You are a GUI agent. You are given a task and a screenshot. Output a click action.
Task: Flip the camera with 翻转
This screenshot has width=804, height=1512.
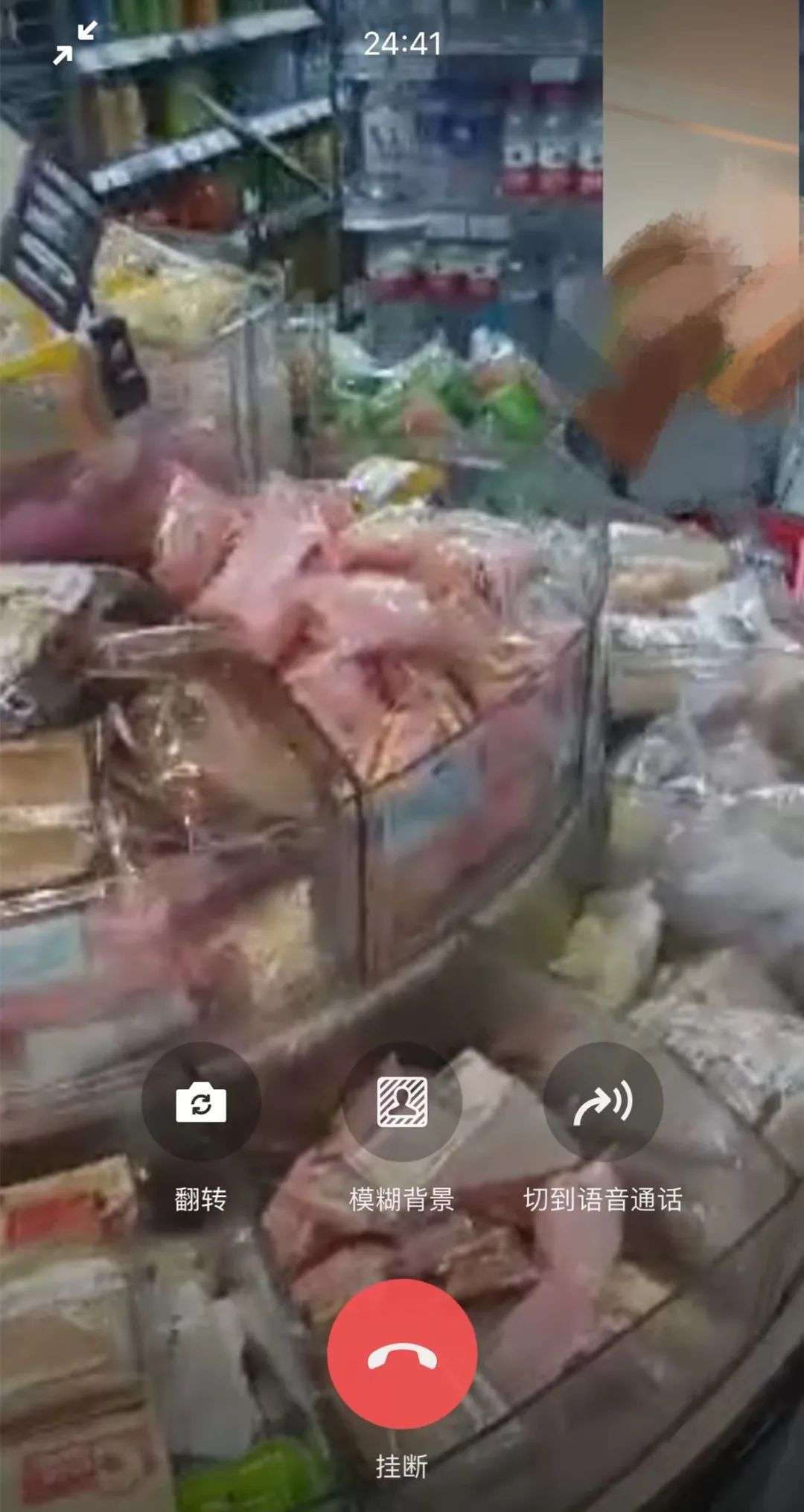pyautogui.click(x=201, y=1102)
